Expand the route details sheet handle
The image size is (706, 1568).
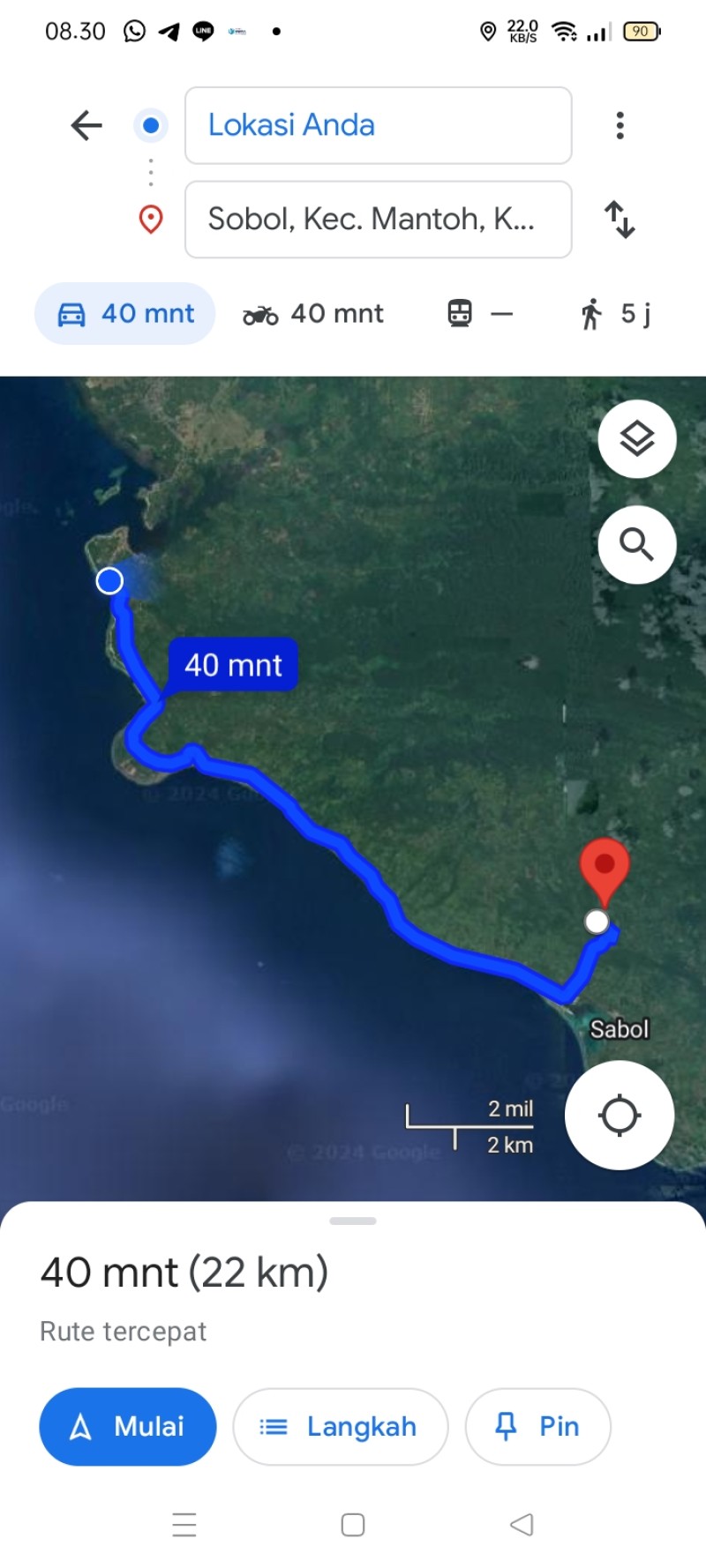pos(353,1221)
